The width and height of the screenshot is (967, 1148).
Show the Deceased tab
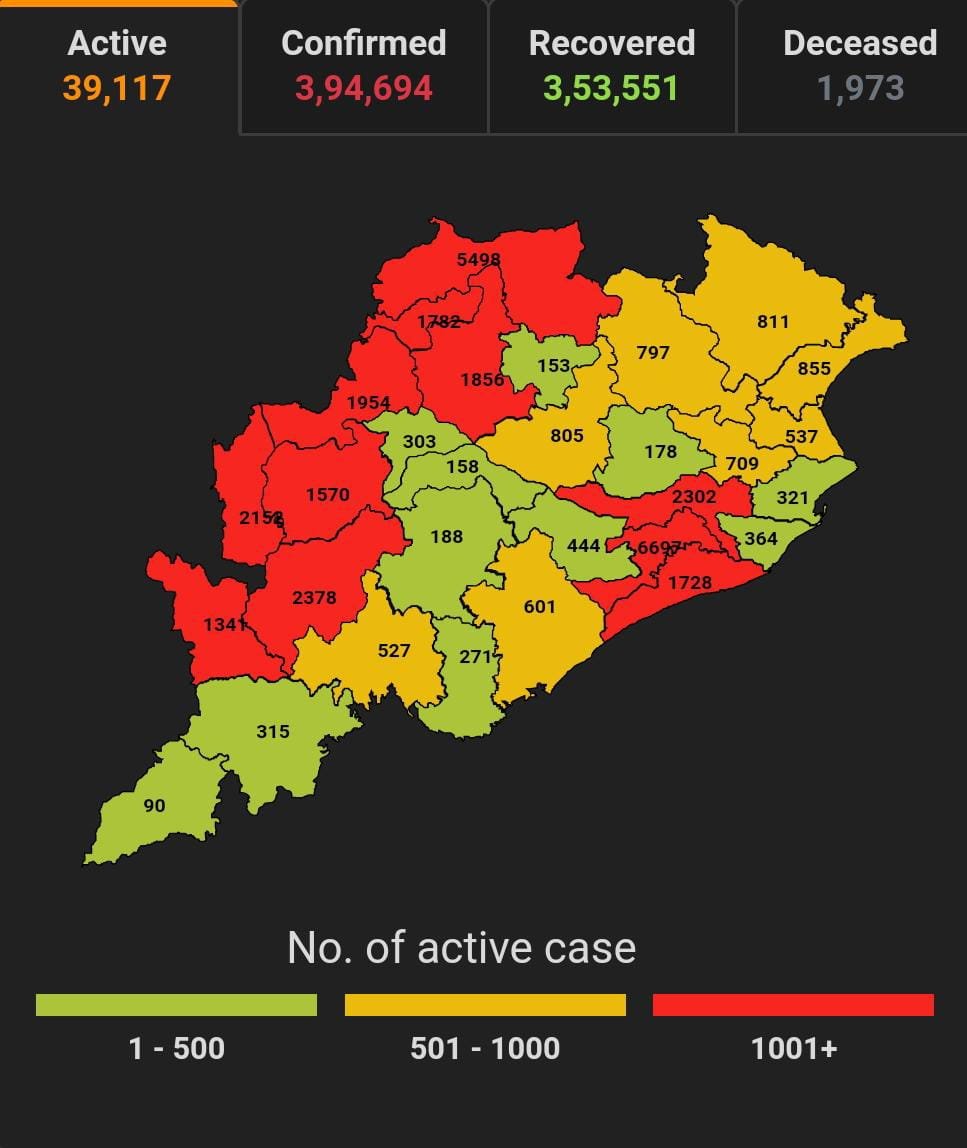click(x=858, y=66)
